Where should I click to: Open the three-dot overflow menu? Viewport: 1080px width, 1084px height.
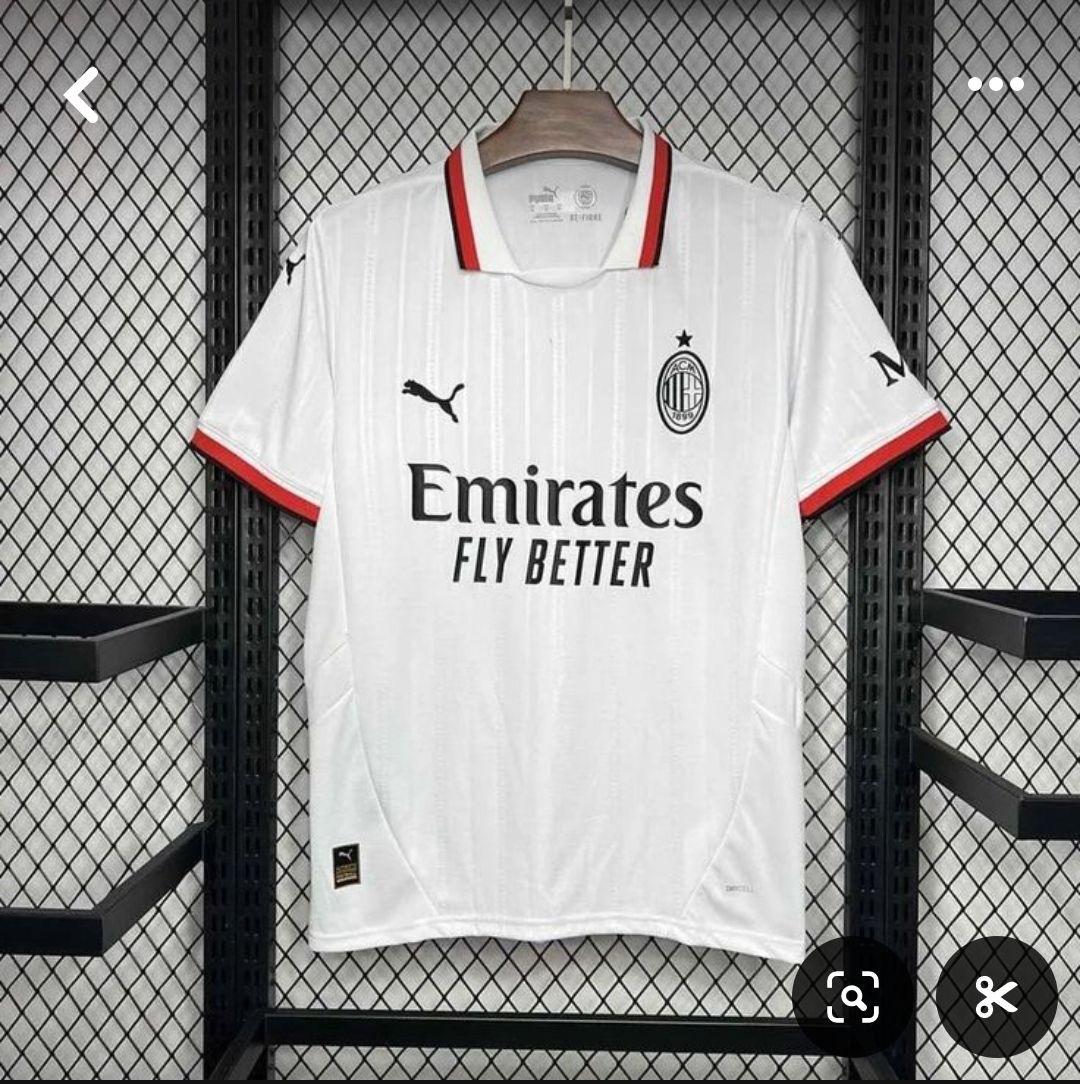(x=995, y=85)
